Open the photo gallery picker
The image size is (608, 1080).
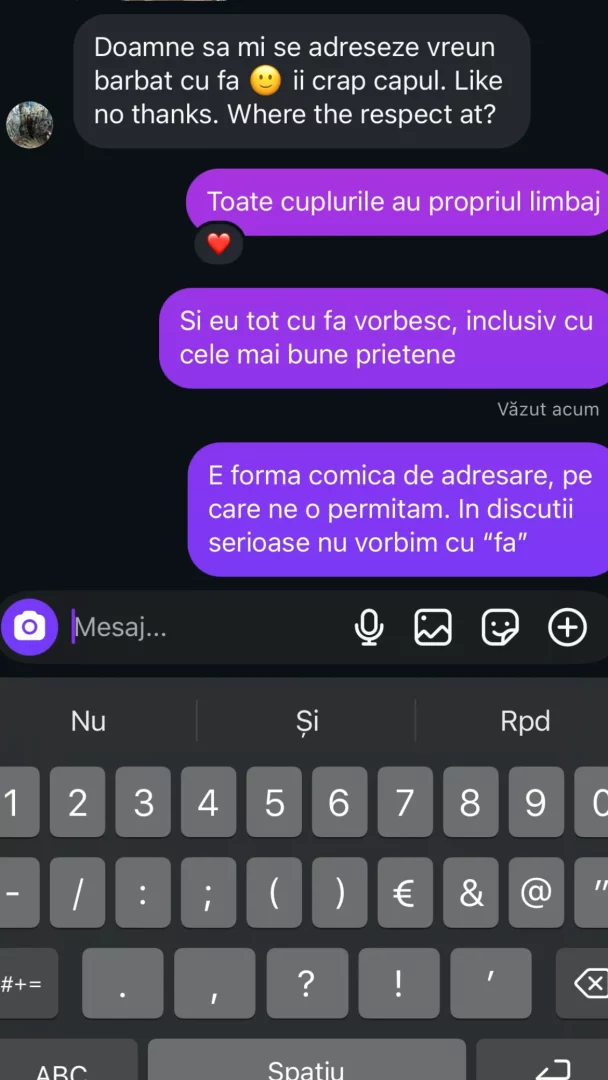(433, 627)
